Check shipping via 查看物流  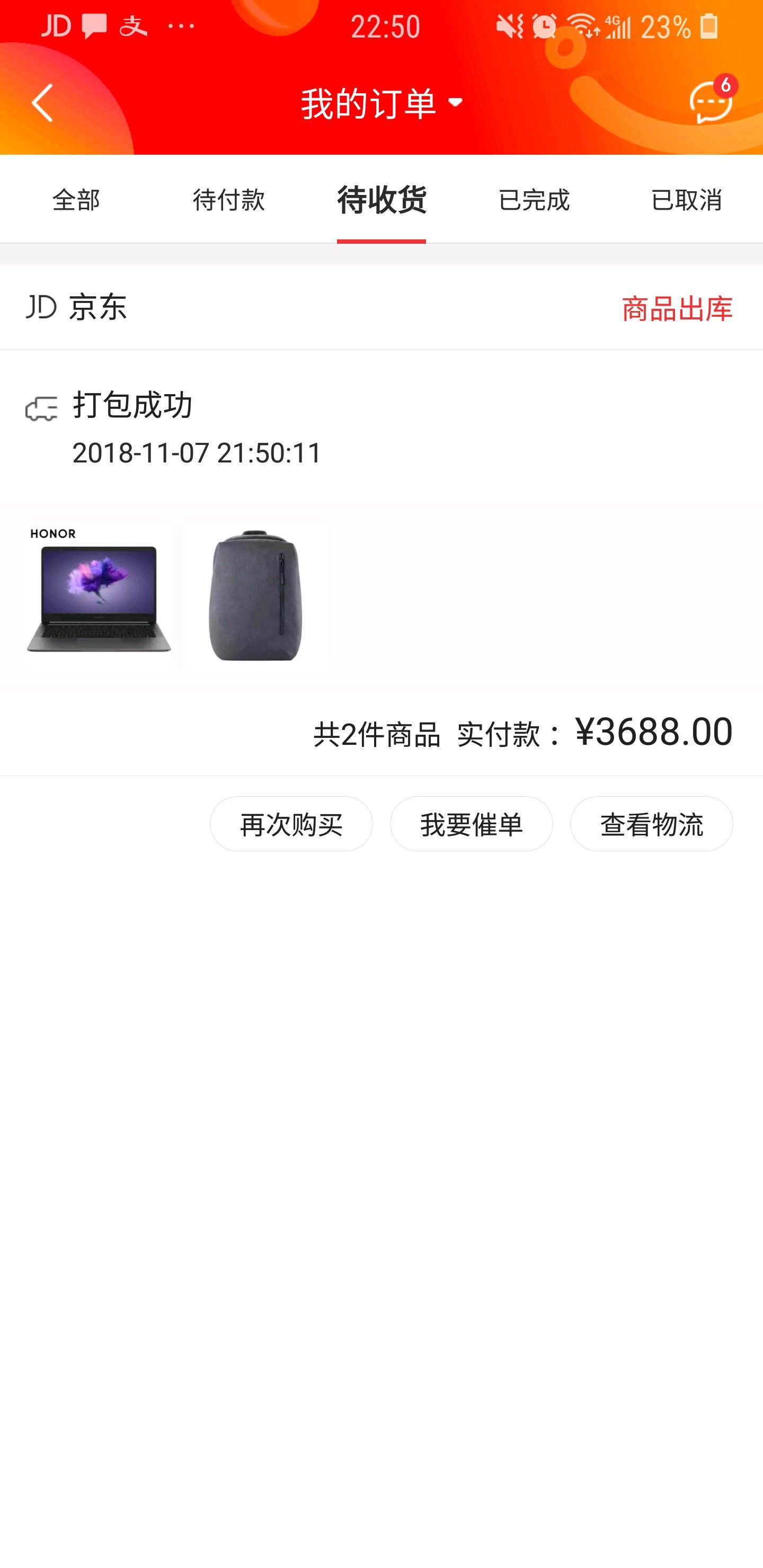(x=651, y=824)
